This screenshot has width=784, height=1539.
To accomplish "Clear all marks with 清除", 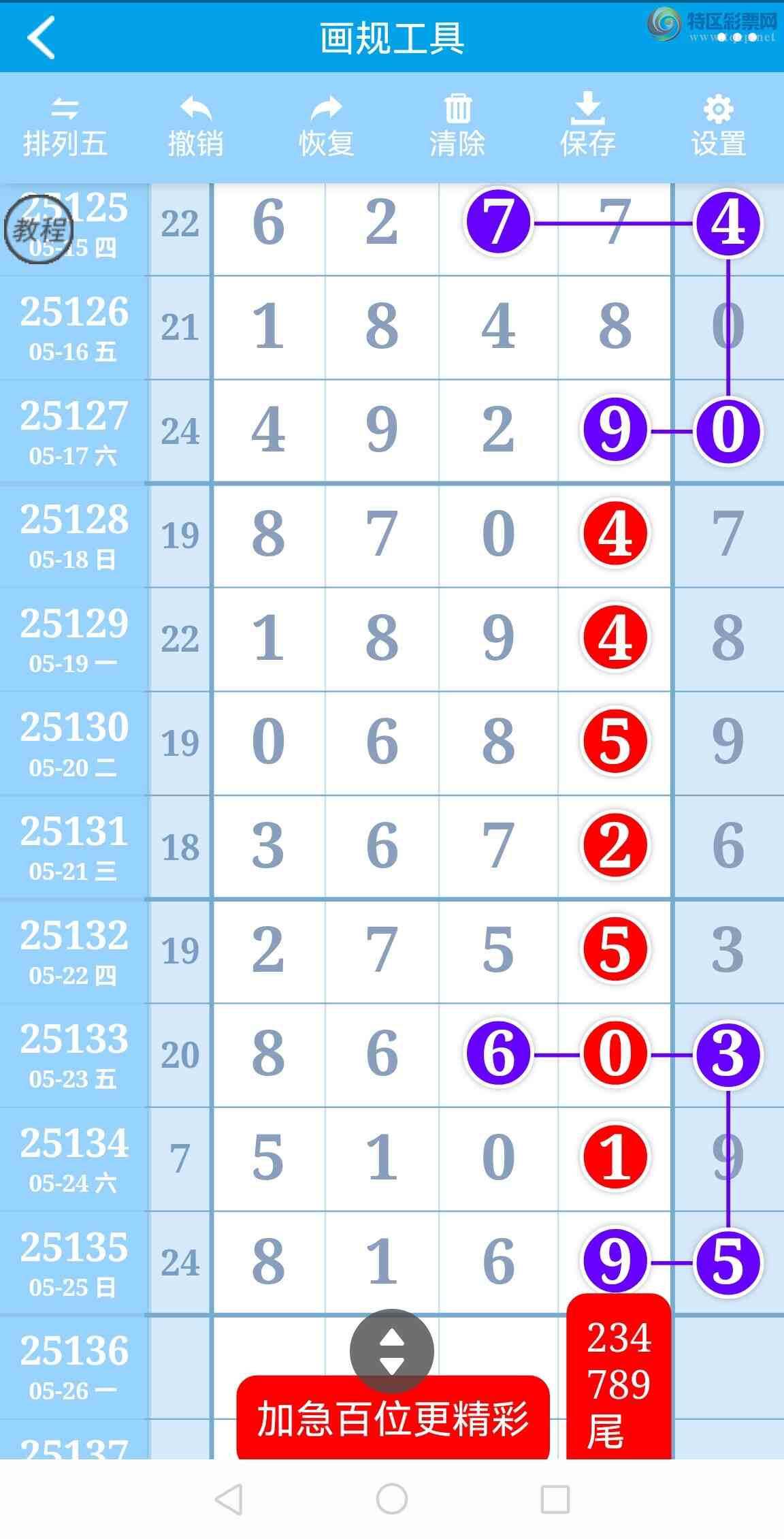I will (457, 127).
